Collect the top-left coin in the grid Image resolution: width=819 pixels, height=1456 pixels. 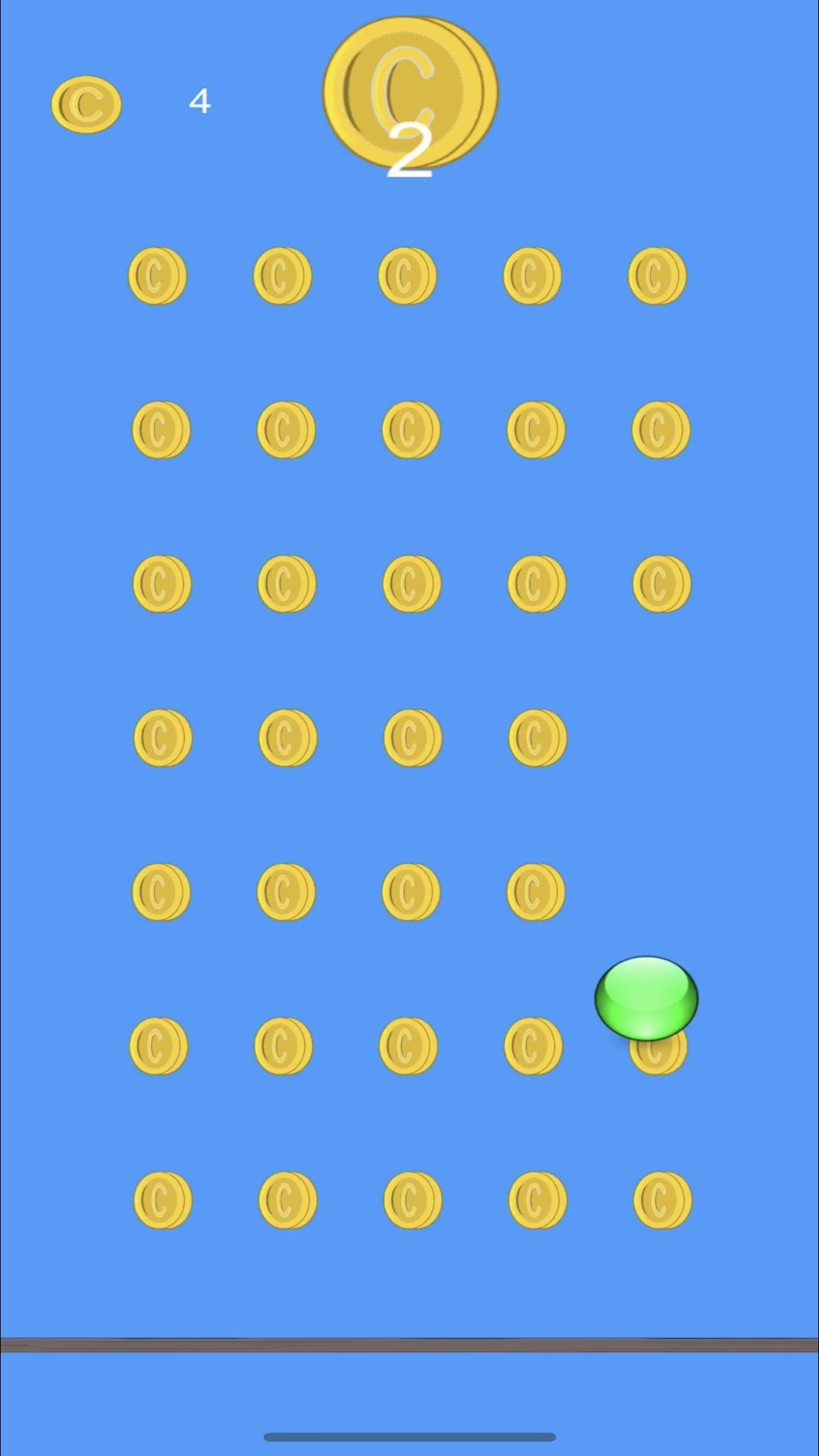pos(157,275)
